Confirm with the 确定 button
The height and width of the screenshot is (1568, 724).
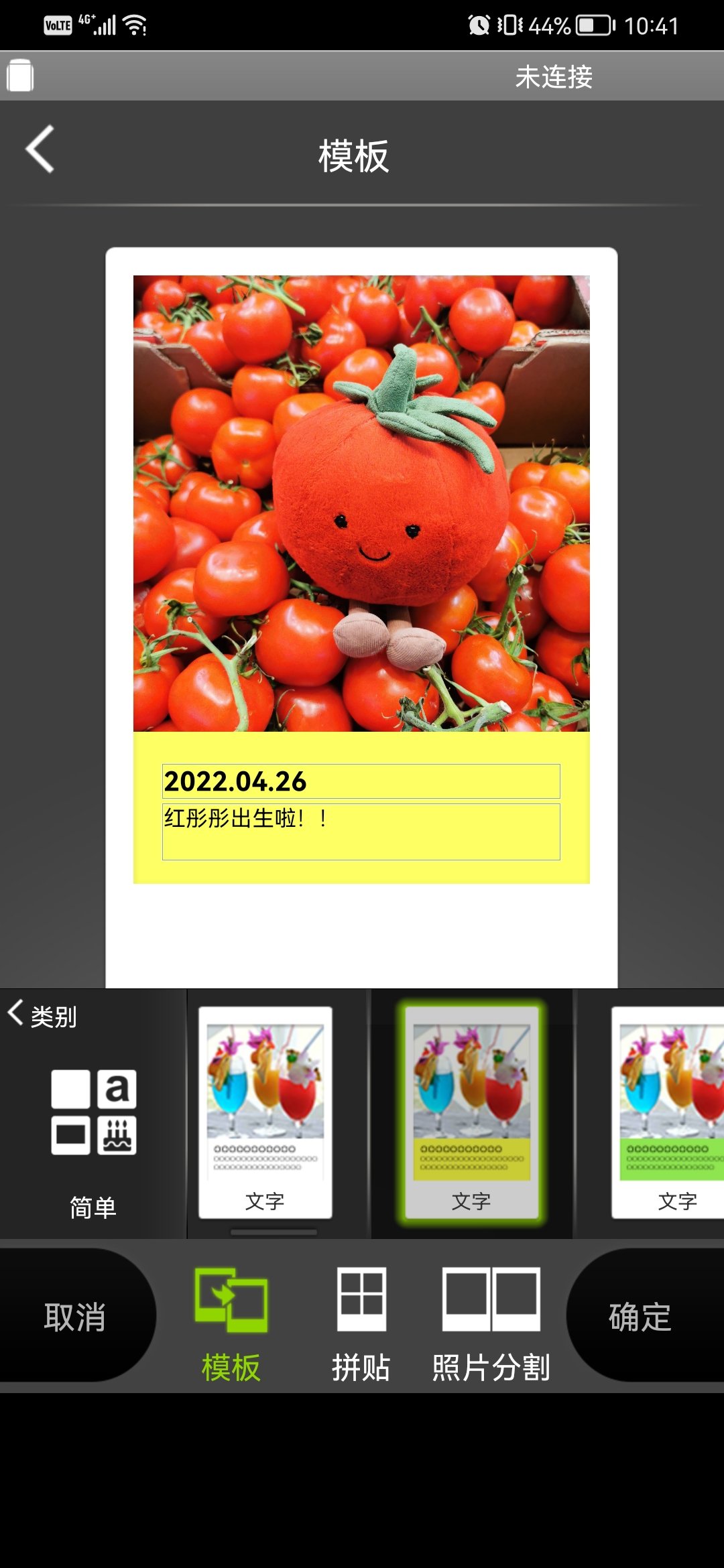[x=640, y=1316]
